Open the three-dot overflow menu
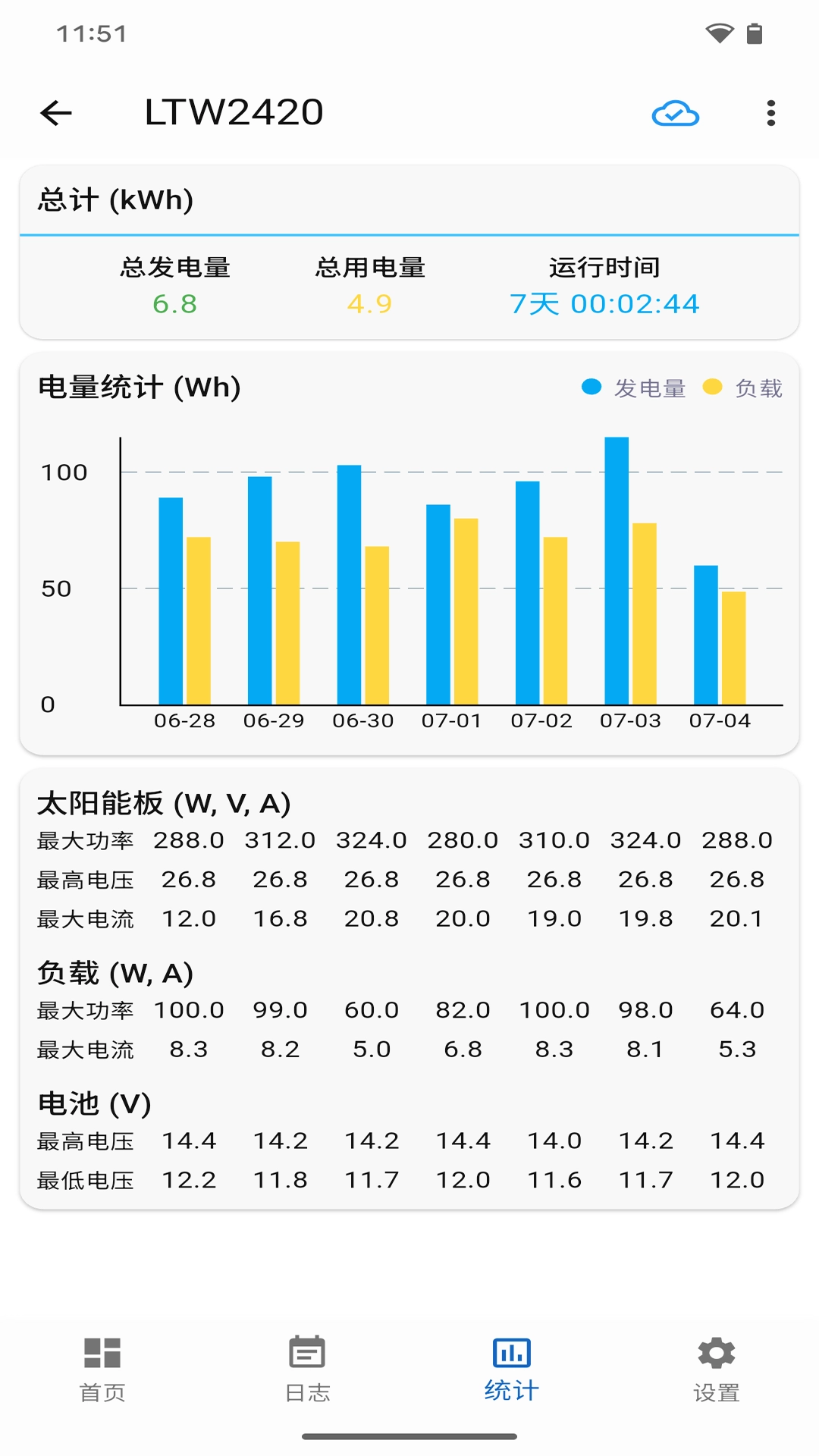Viewport: 819px width, 1456px height. pyautogui.click(x=771, y=112)
